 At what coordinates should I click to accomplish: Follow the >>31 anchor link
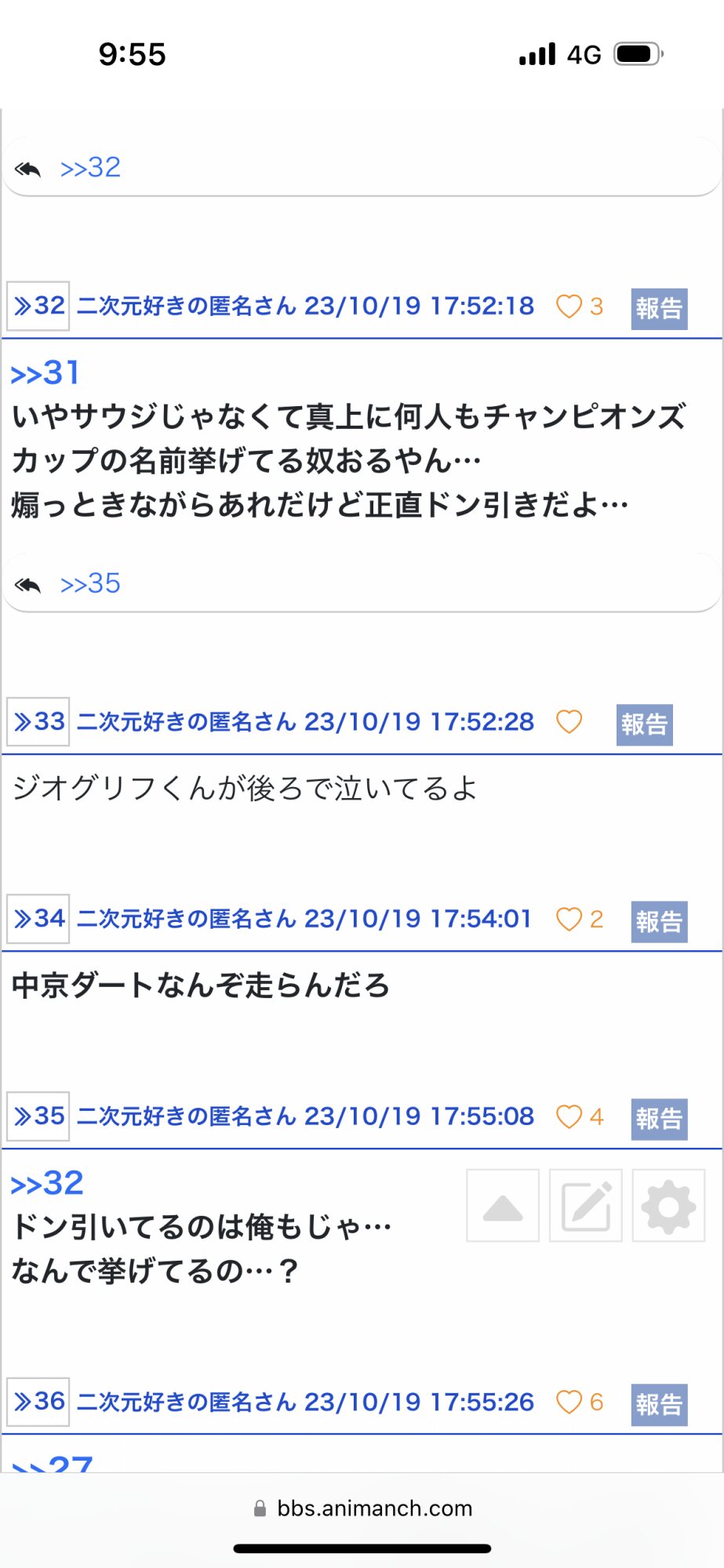(x=45, y=373)
